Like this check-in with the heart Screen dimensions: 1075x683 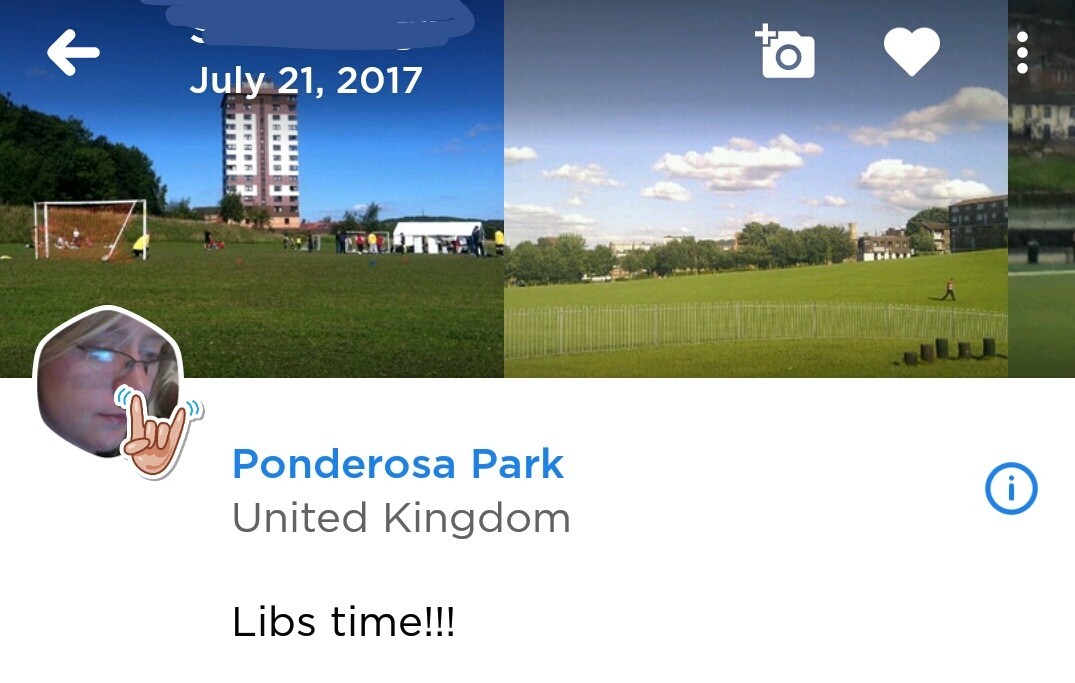point(911,52)
